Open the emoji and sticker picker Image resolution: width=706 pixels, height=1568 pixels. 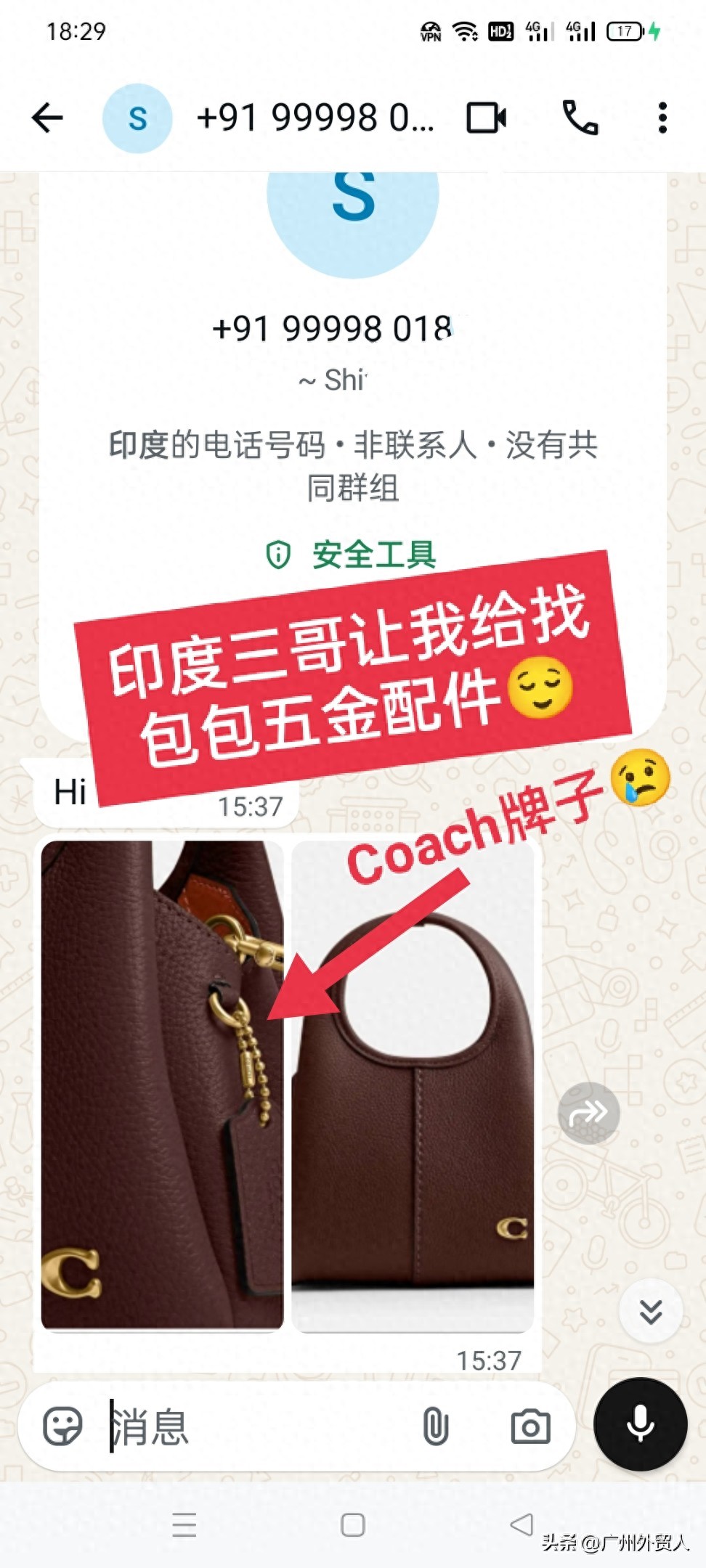pyautogui.click(x=63, y=1426)
